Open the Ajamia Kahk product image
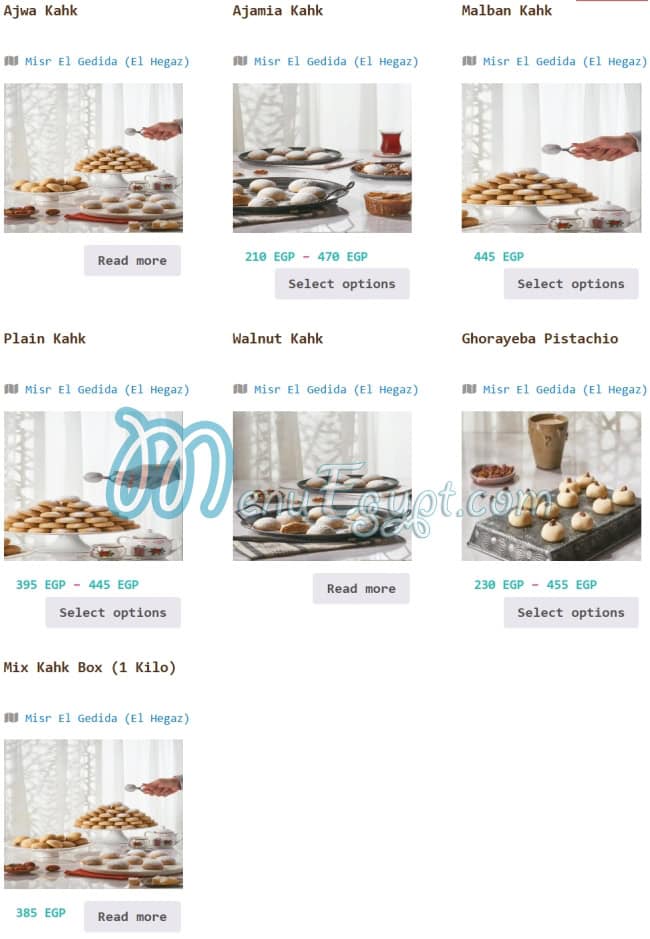Image resolution: width=650 pixels, height=939 pixels. pos(322,158)
